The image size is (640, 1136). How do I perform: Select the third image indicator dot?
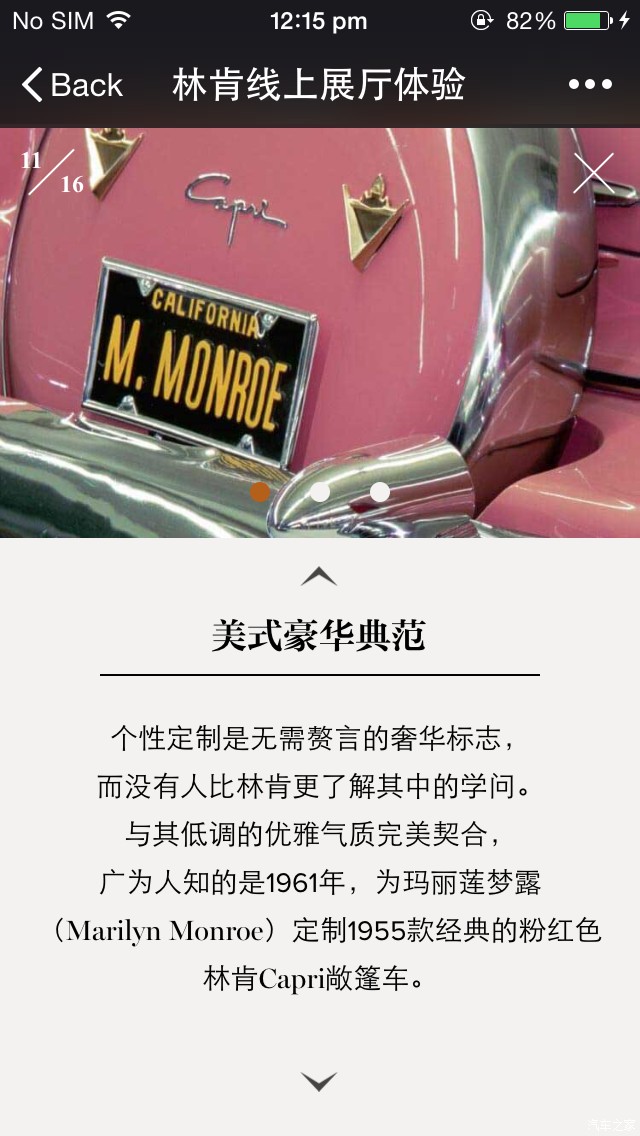(x=380, y=491)
